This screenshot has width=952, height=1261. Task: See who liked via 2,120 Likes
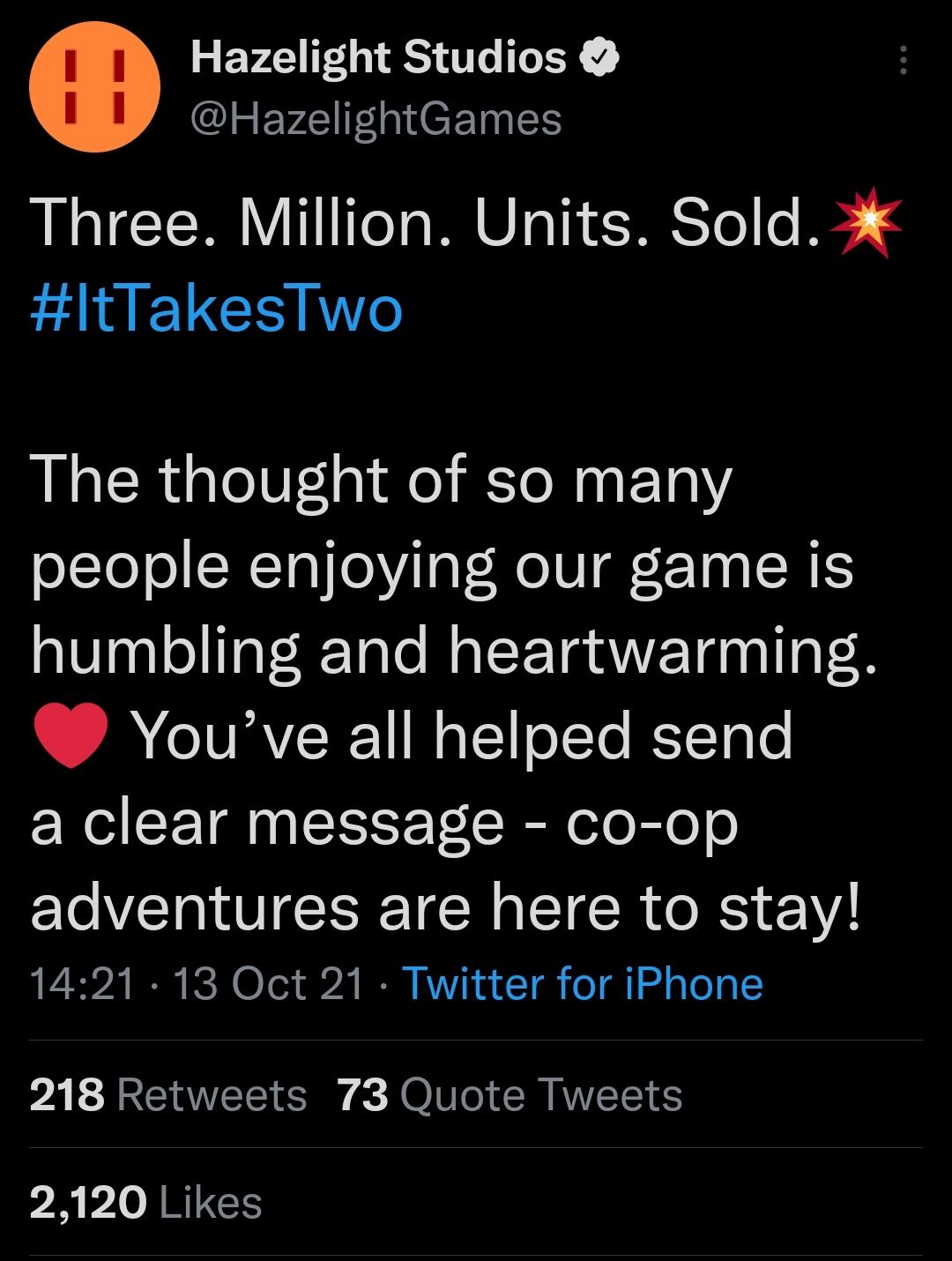(146, 1203)
